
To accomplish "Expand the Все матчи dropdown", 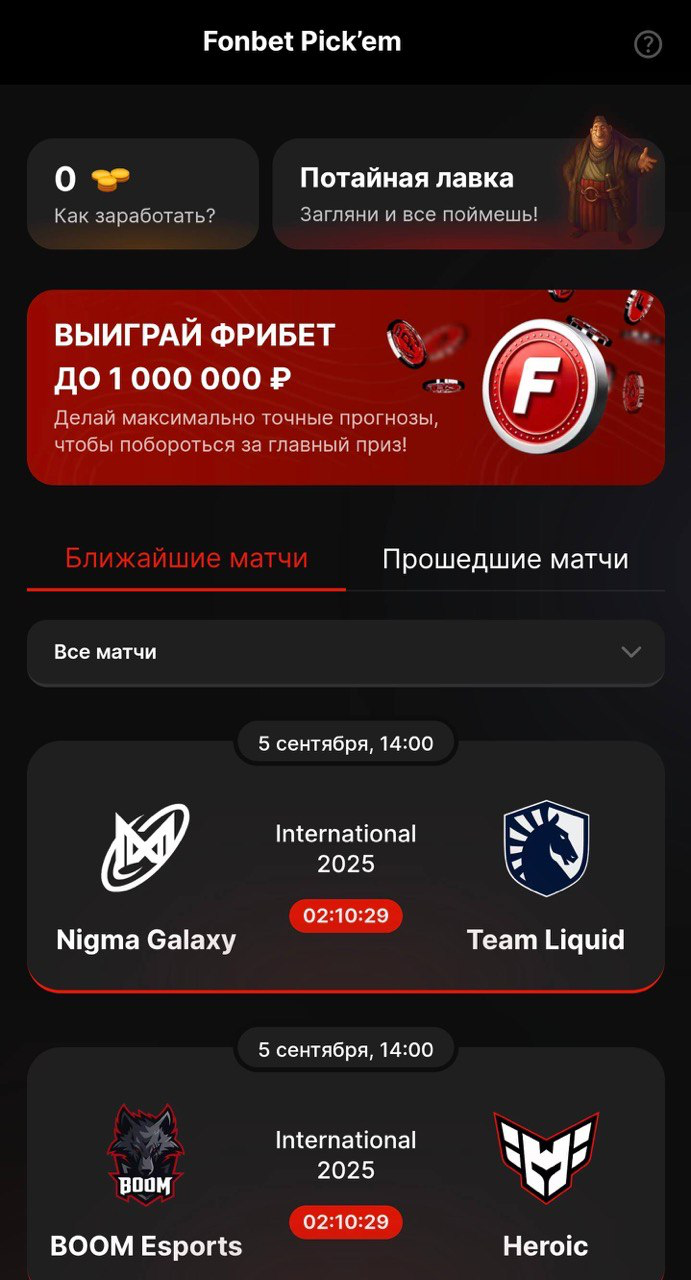I will (x=345, y=652).
